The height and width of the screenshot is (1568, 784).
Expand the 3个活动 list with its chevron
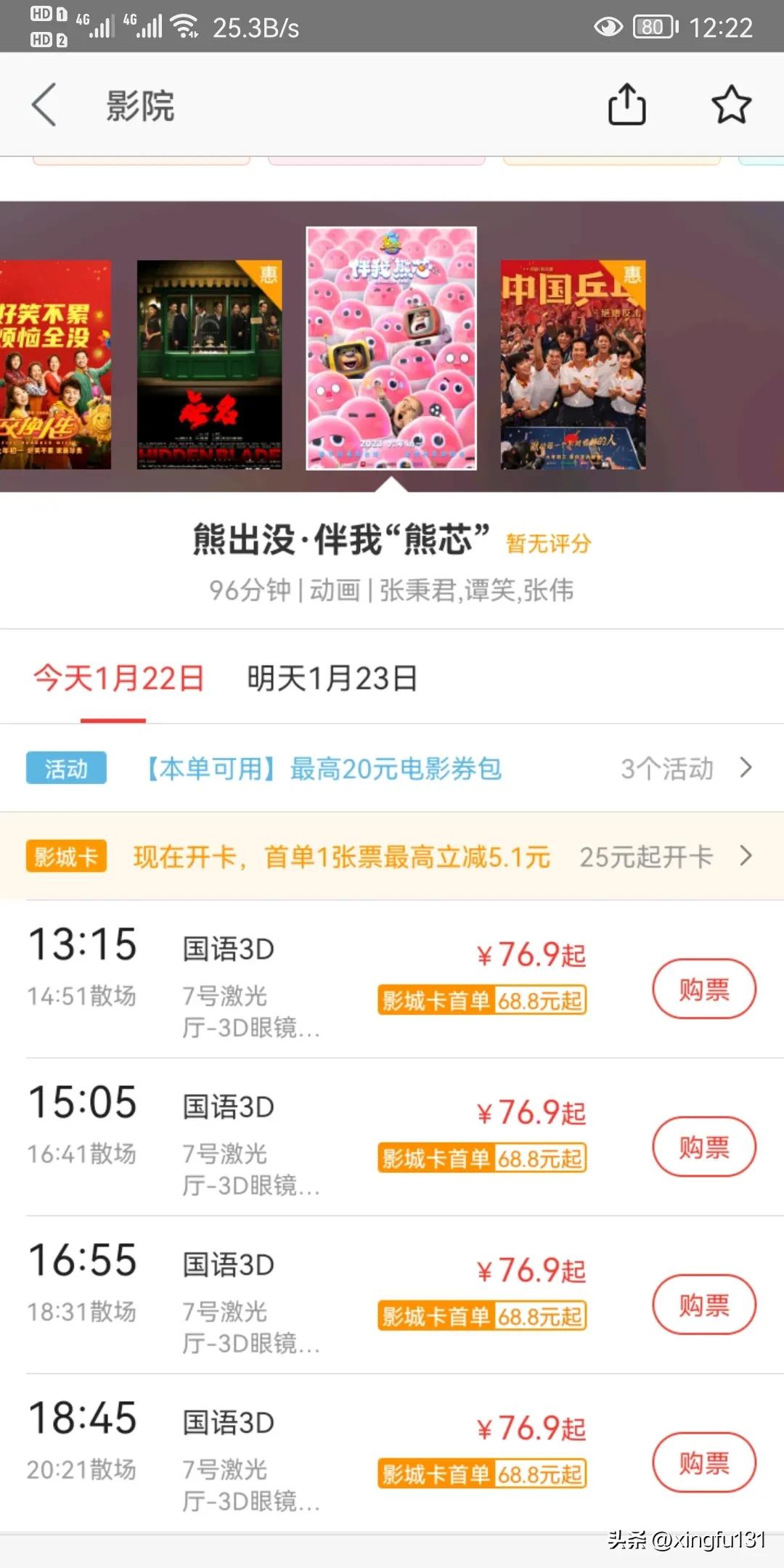(745, 767)
